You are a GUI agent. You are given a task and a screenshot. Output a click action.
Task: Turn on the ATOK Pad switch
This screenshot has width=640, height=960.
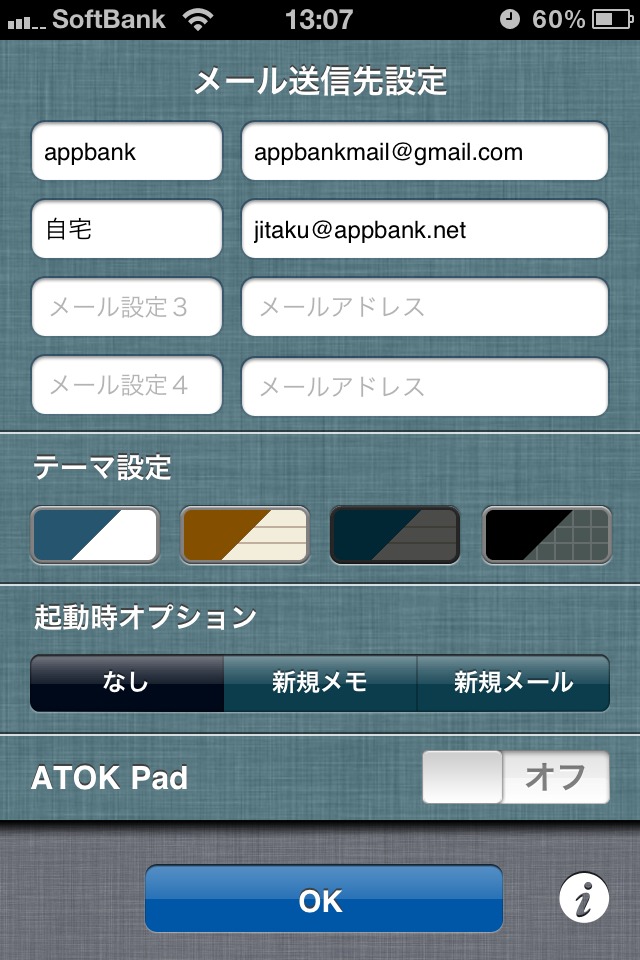click(515, 778)
